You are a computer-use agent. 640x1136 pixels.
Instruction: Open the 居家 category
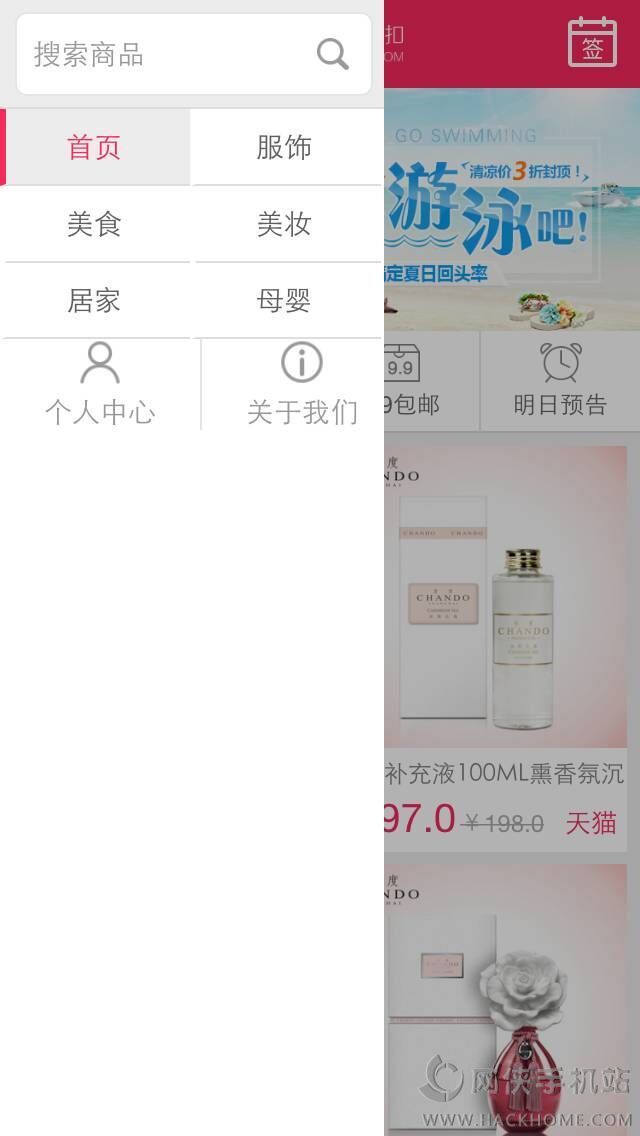click(95, 300)
